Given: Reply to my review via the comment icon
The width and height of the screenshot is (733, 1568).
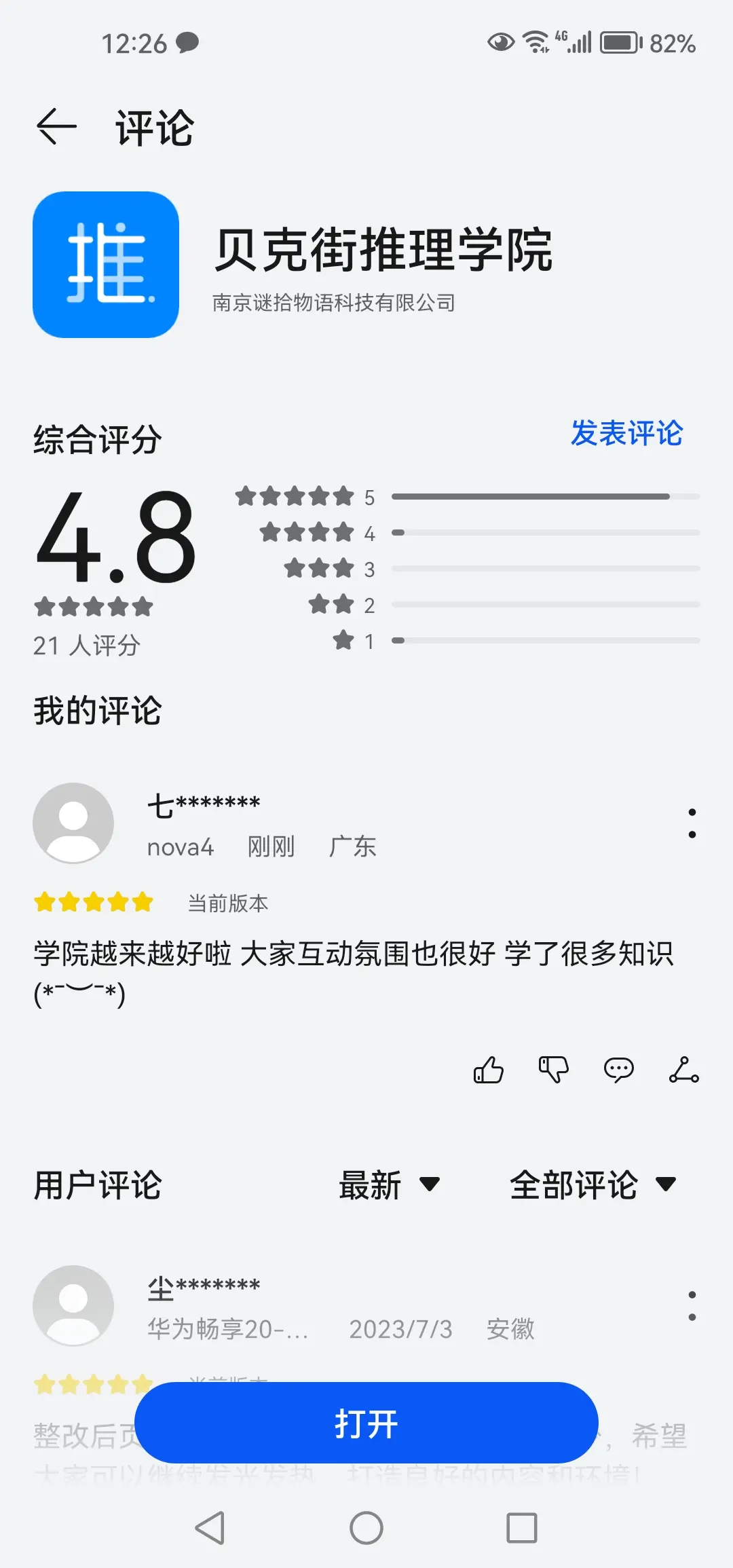Looking at the screenshot, I should click(618, 1070).
